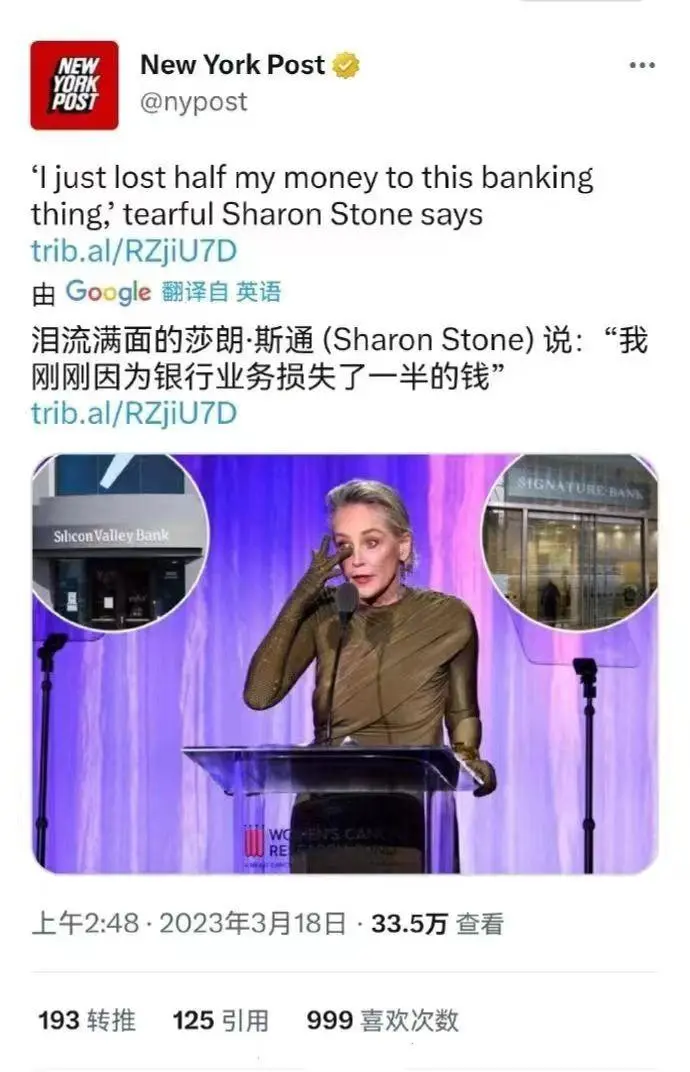Image resolution: width=690 pixels, height=1072 pixels.
Task: Open trib.al link in original tweet text
Action: click(133, 251)
